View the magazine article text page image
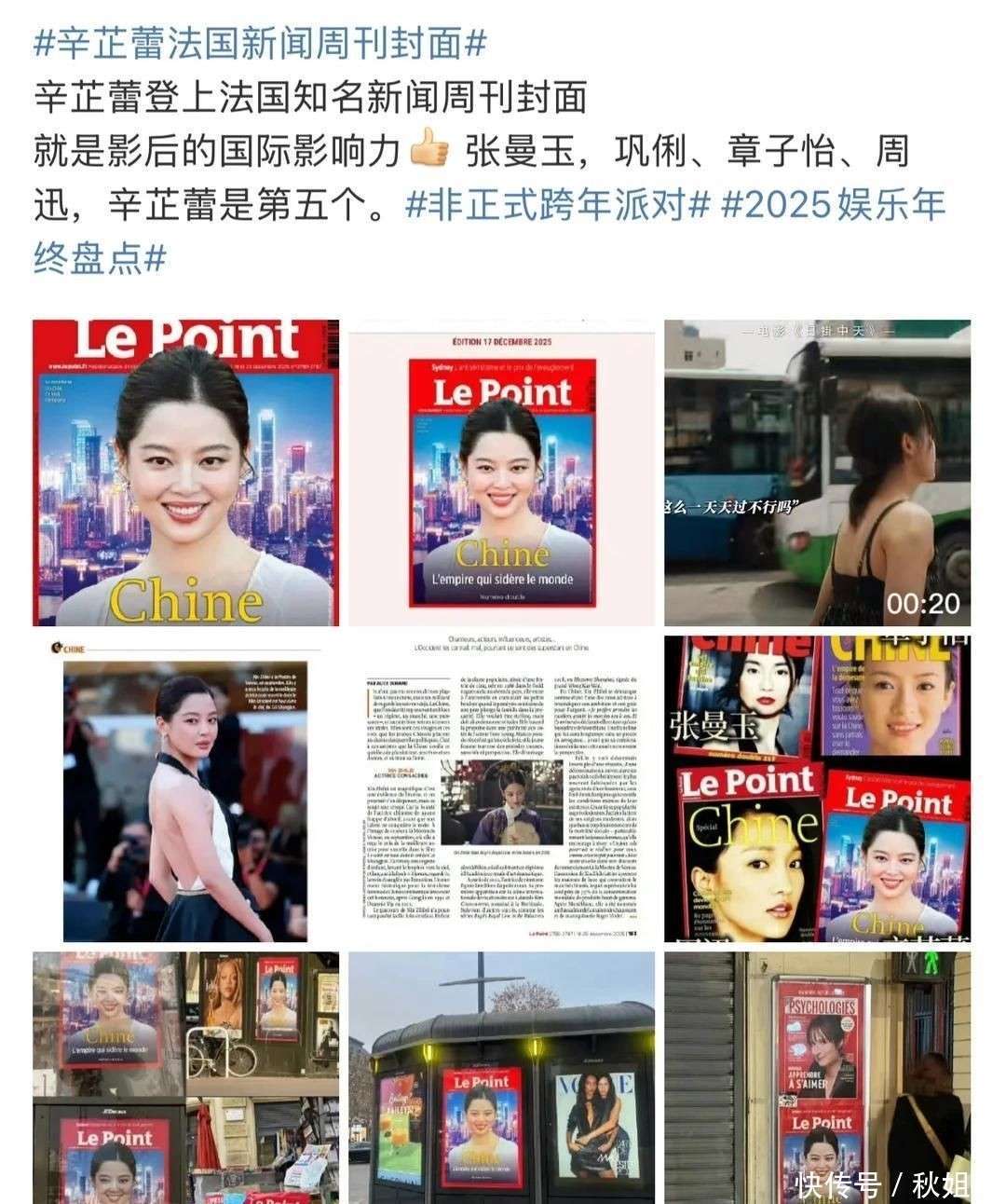 click(501, 788)
